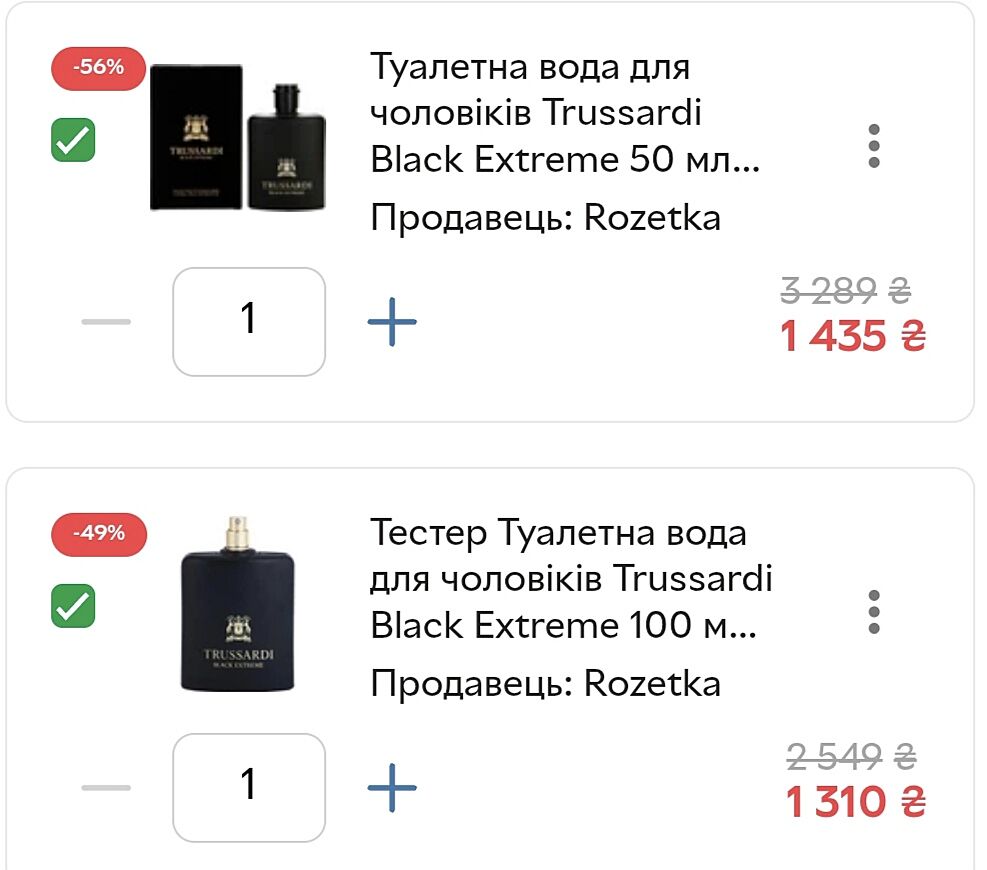The image size is (987, 870).
Task: Open options menu for Trussardi 50 ml item
Action: point(874,146)
